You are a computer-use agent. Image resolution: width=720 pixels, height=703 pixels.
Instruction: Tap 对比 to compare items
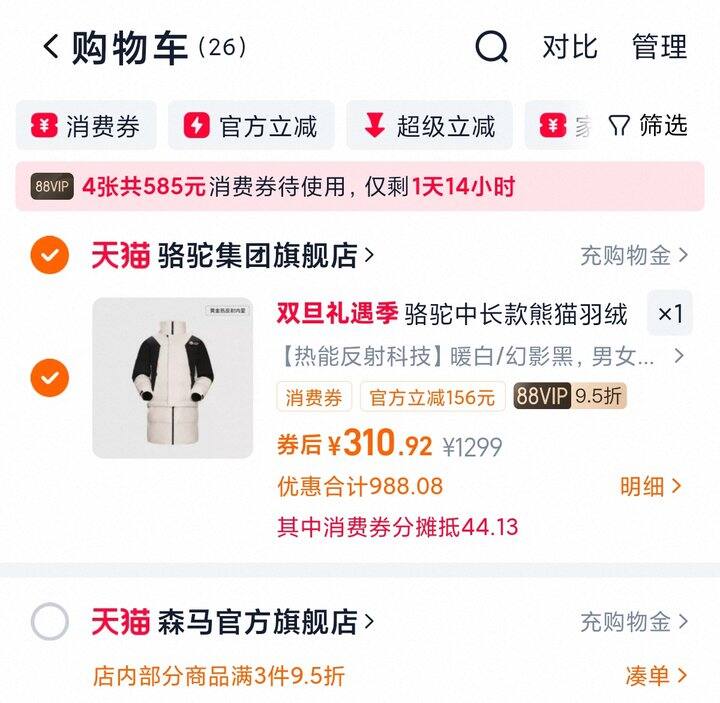(x=569, y=47)
